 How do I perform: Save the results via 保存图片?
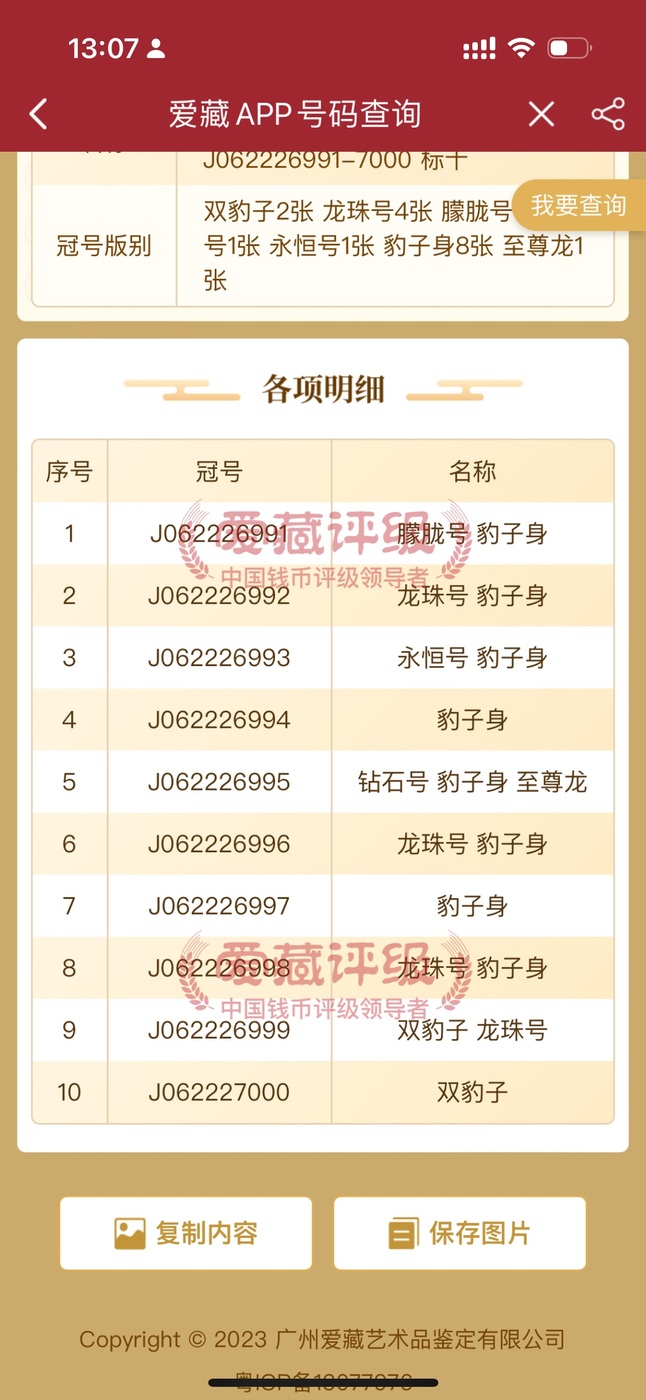click(x=460, y=1233)
